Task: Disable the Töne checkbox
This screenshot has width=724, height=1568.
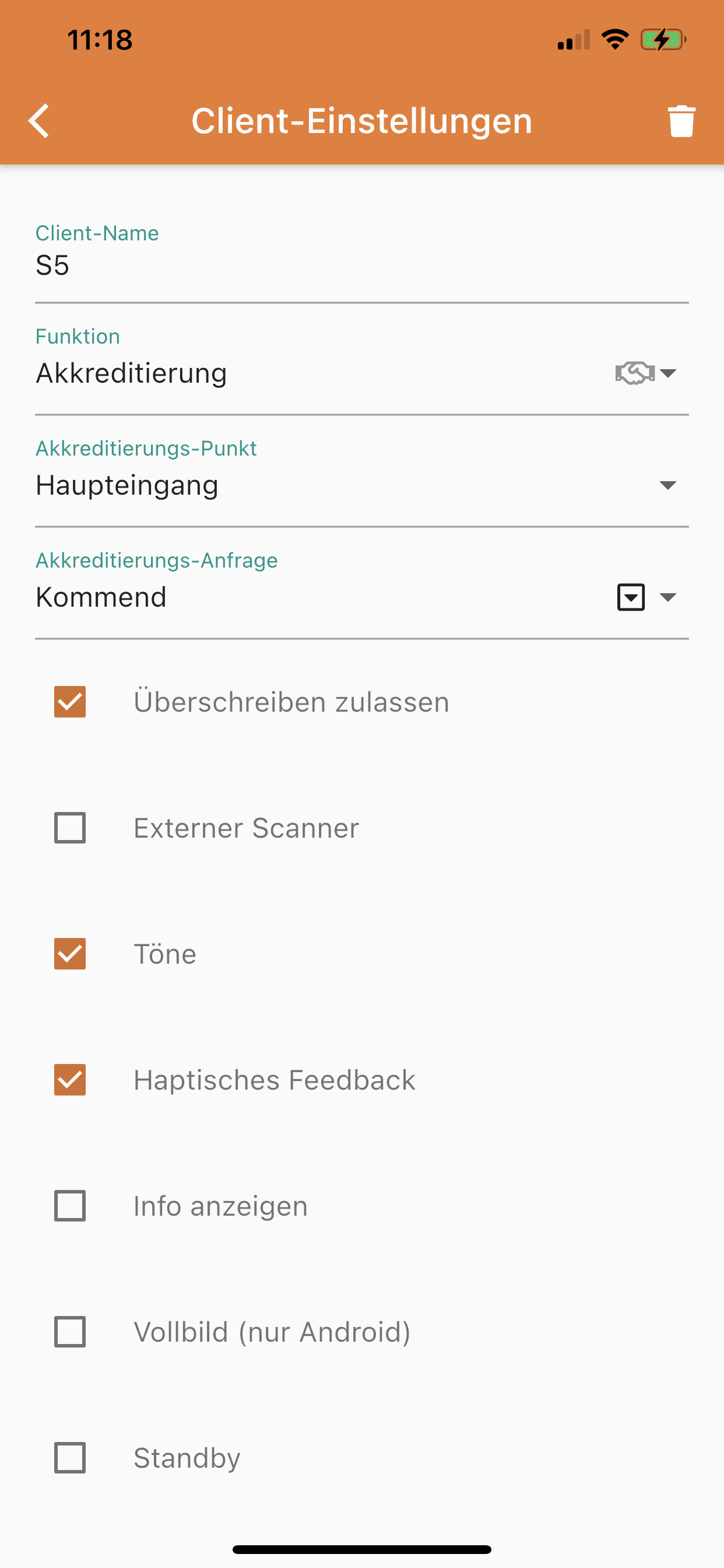Action: coord(70,954)
